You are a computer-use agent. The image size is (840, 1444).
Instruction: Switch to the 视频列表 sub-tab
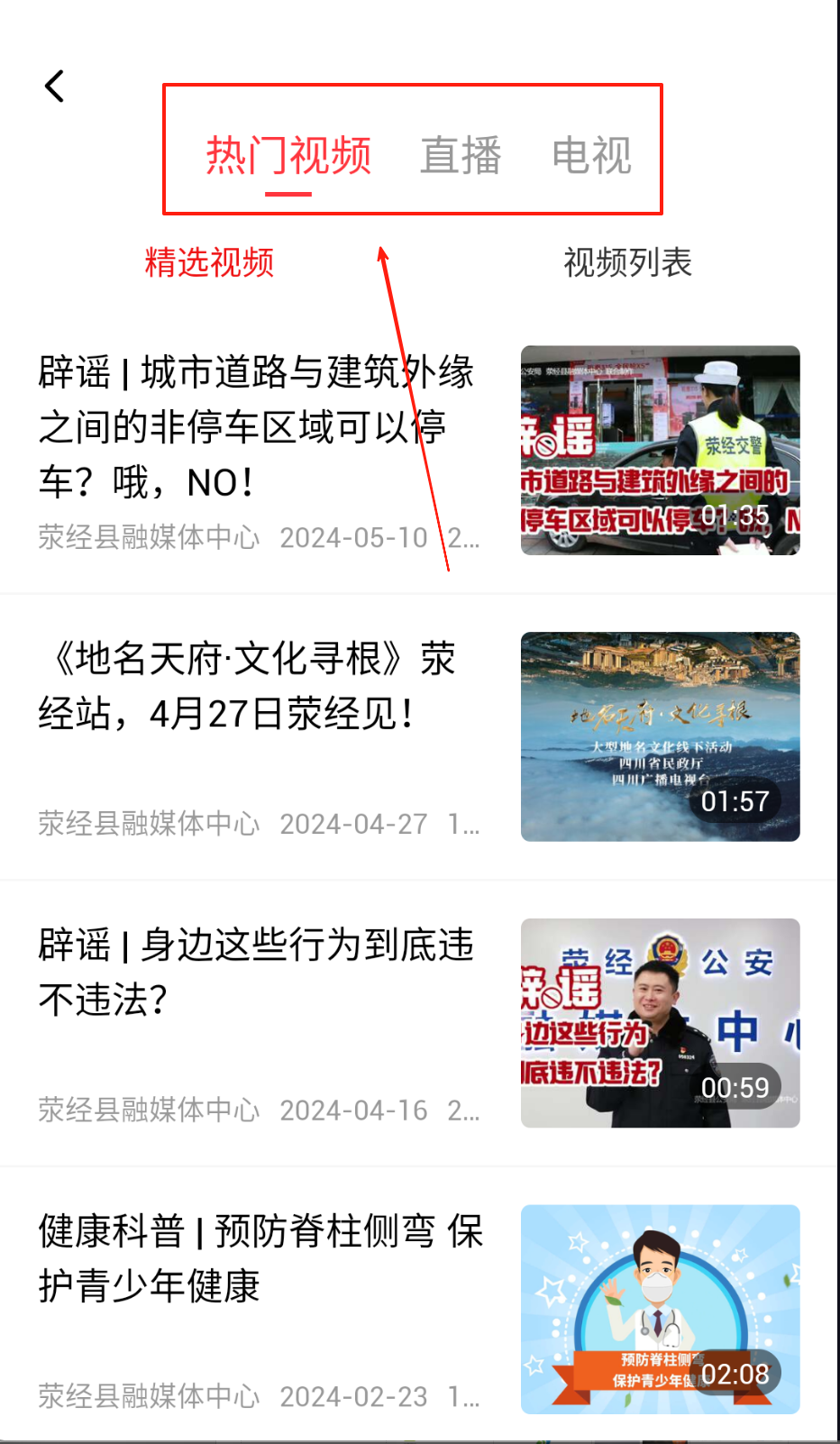pos(627,262)
